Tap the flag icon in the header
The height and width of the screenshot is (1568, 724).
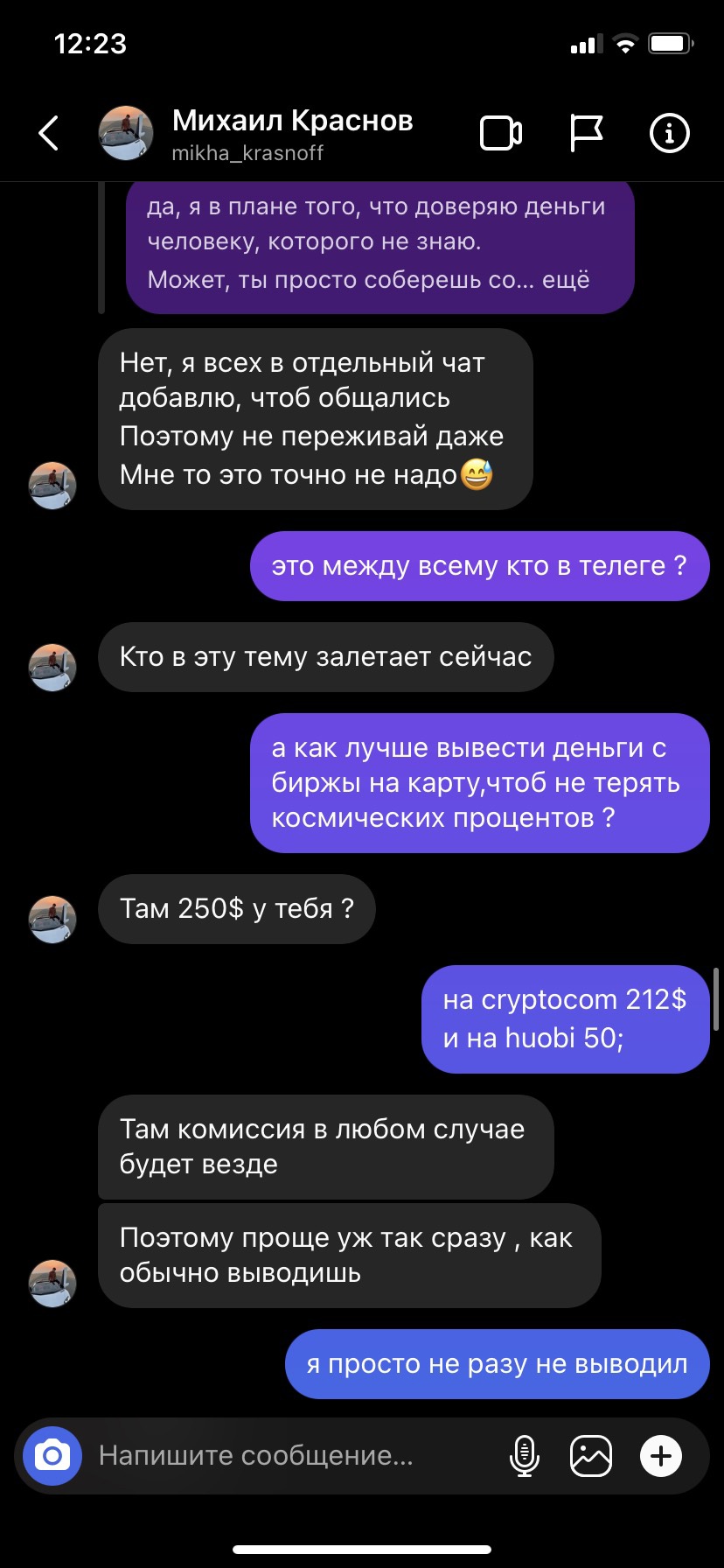tap(586, 134)
